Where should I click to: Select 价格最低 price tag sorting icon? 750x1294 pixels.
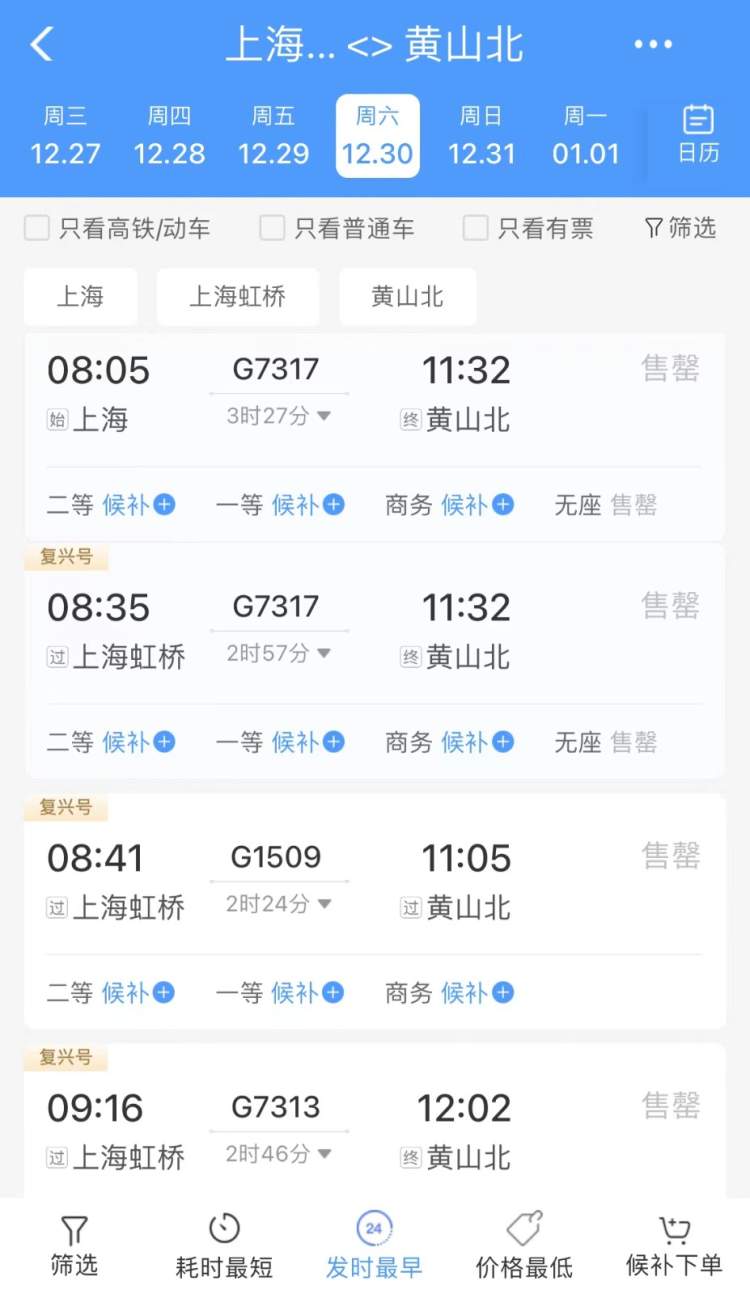point(523,1242)
